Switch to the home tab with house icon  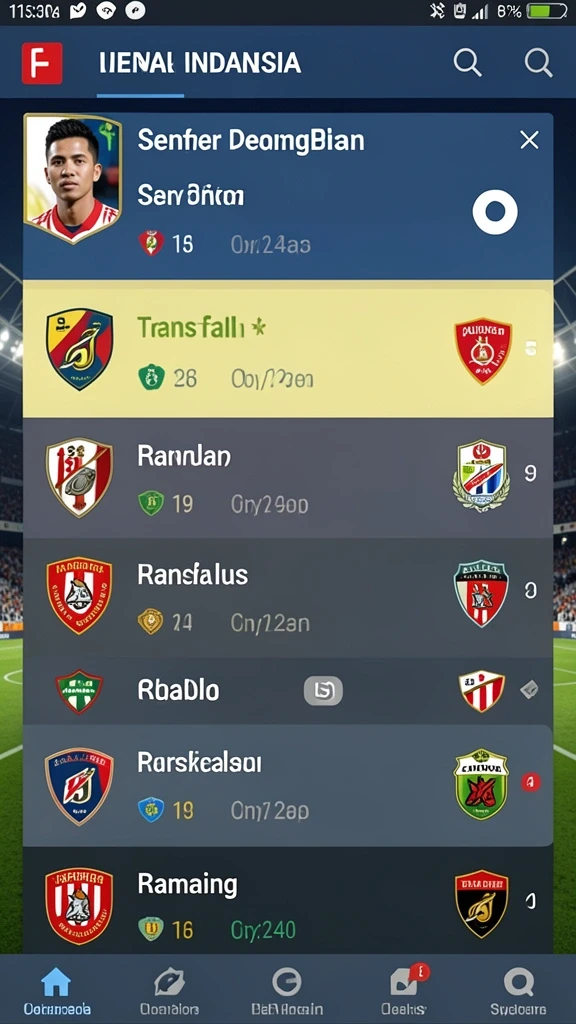(x=57, y=991)
